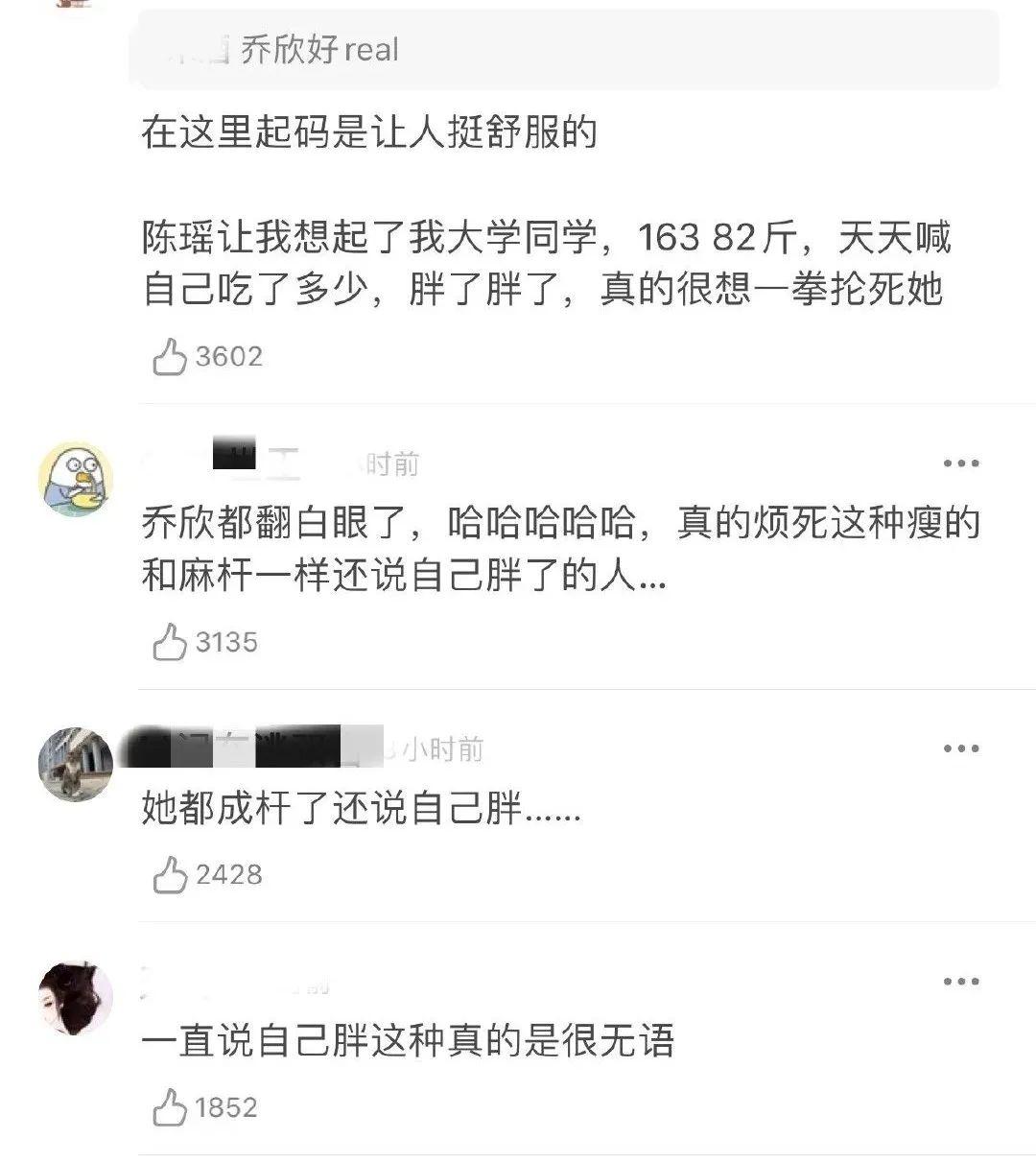Like the comment with 1852 likes
1036x1163 pixels.
tap(170, 1108)
